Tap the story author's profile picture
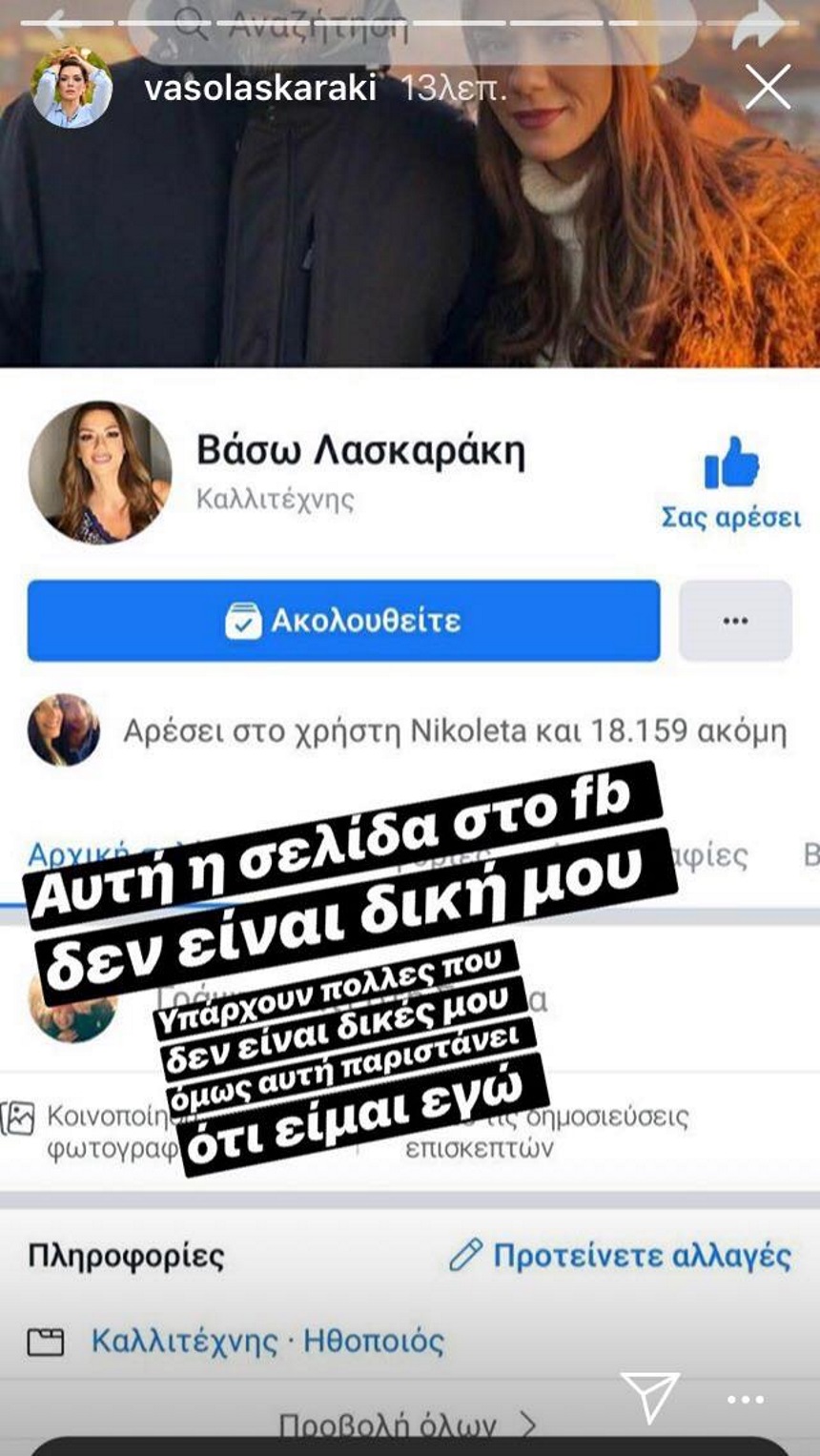Screen dimensions: 820x1456 tap(71, 89)
